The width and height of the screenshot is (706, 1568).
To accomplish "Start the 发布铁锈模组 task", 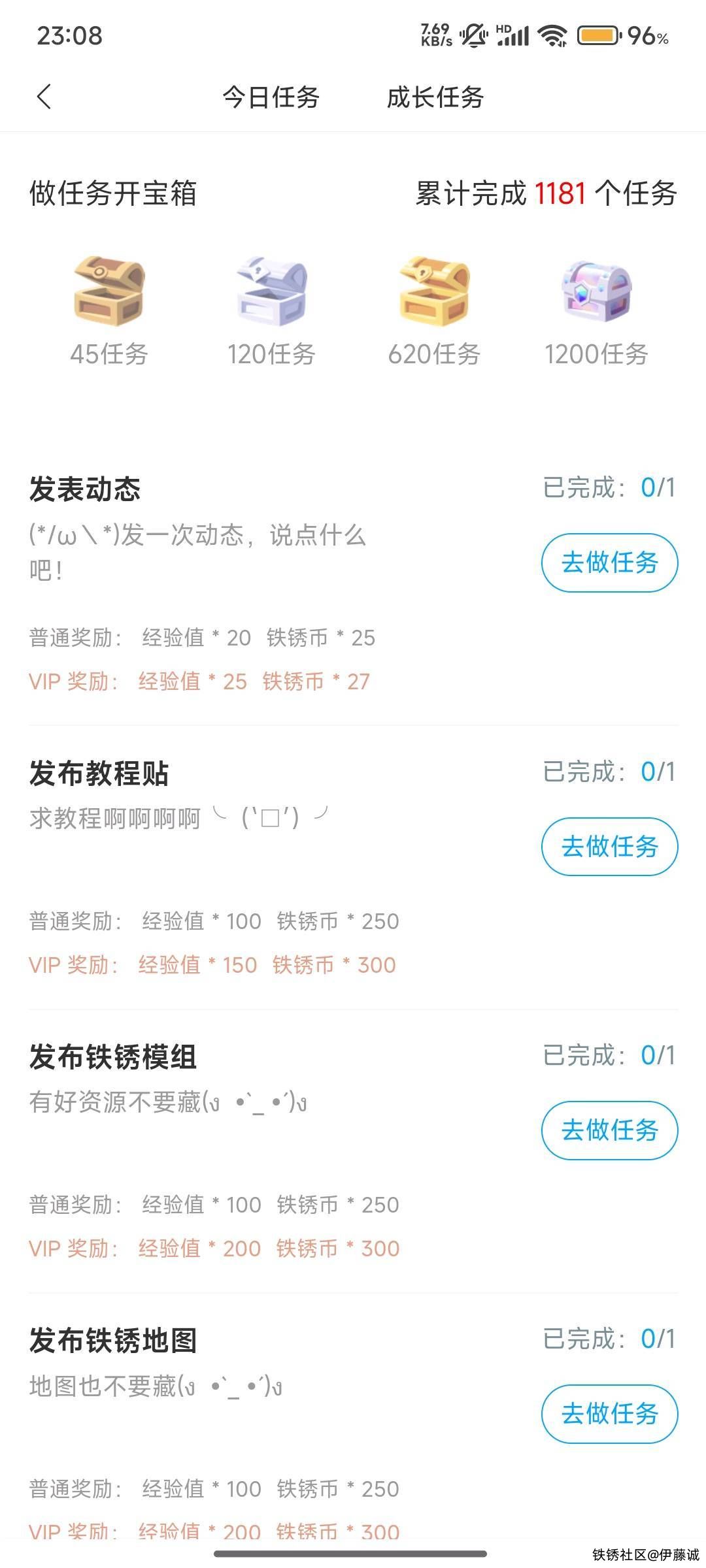I will (x=609, y=1130).
